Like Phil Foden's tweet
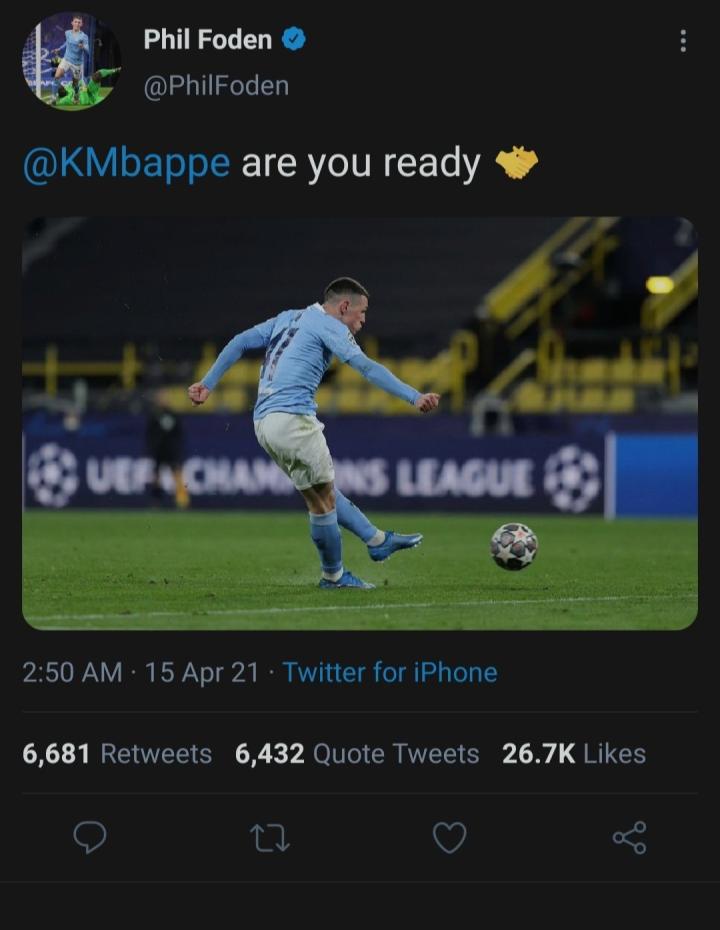Image resolution: width=720 pixels, height=930 pixels. click(x=449, y=838)
